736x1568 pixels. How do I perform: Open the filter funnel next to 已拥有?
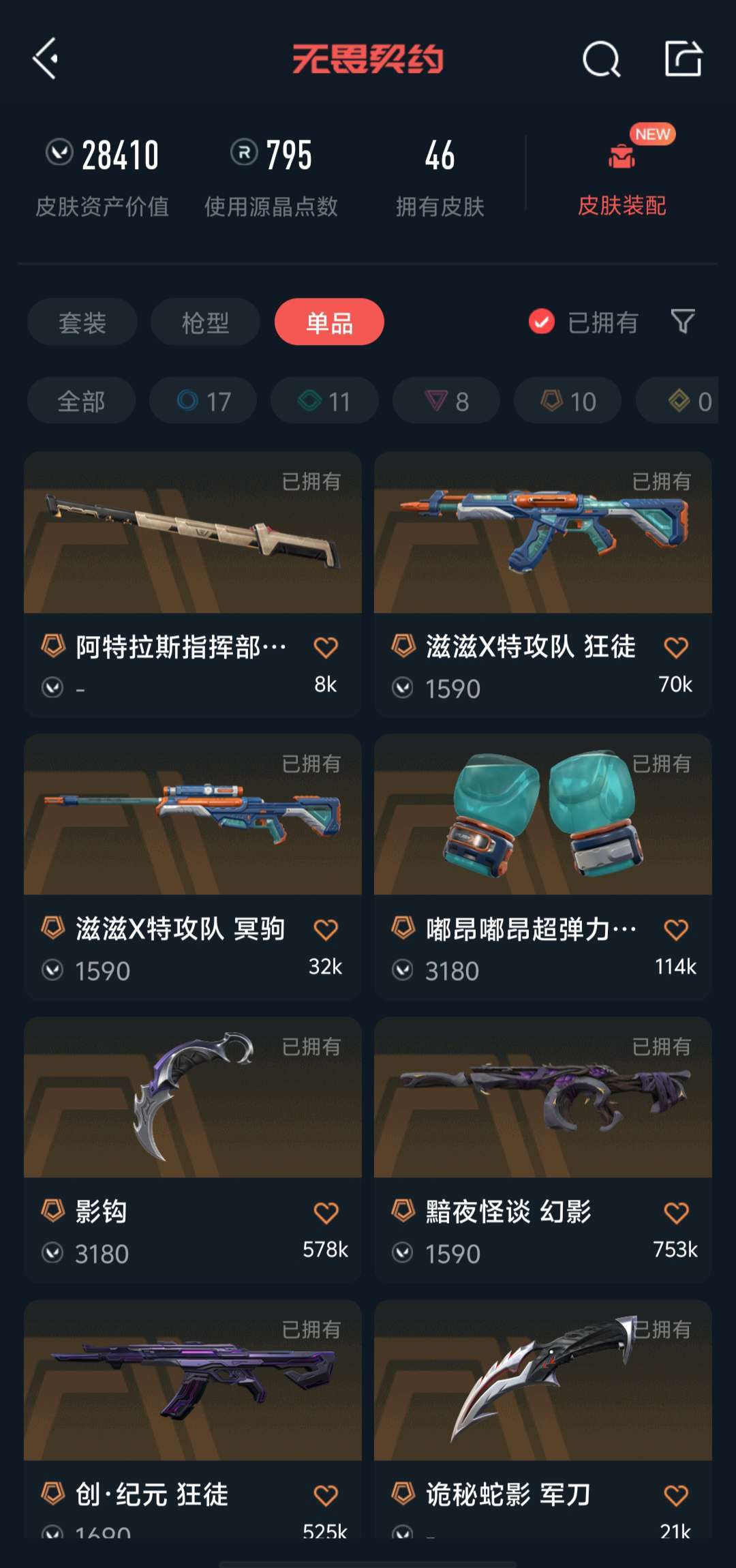pos(684,322)
